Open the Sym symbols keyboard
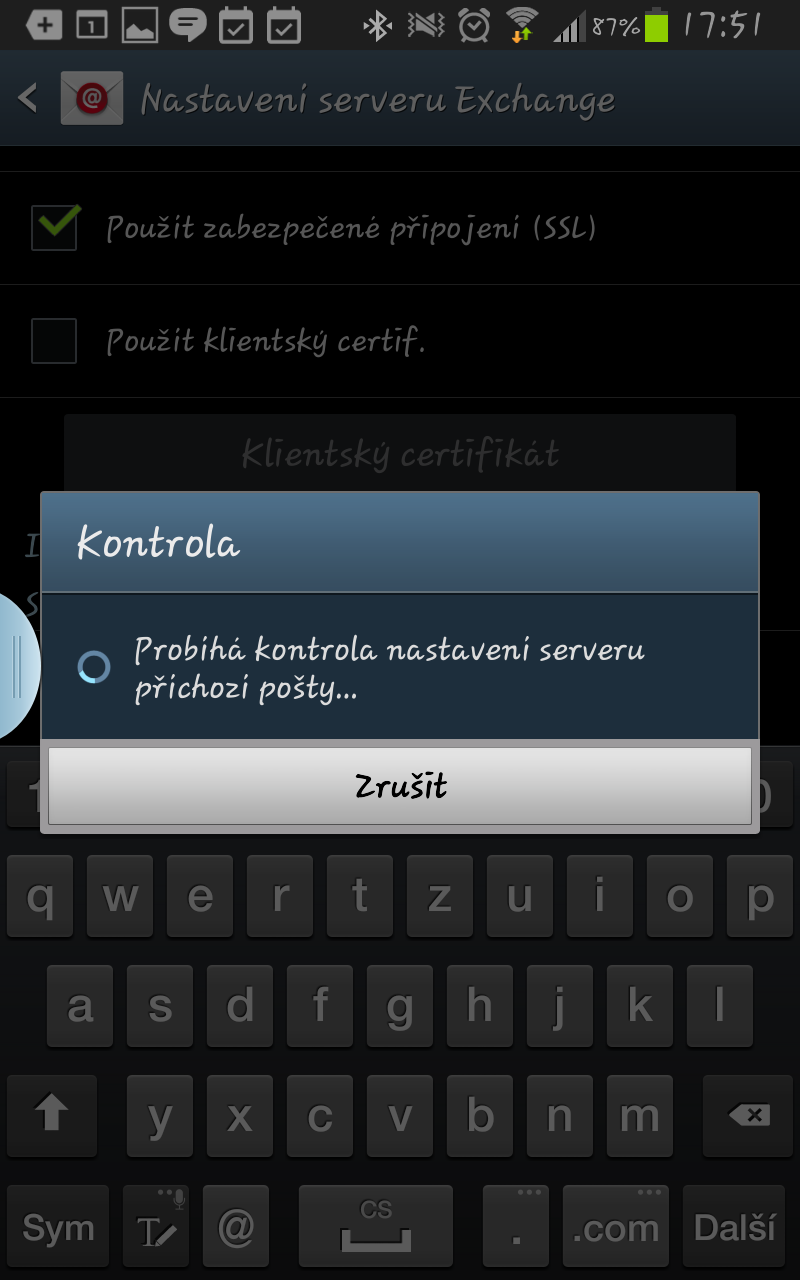Image resolution: width=800 pixels, height=1280 pixels. coord(58,1227)
